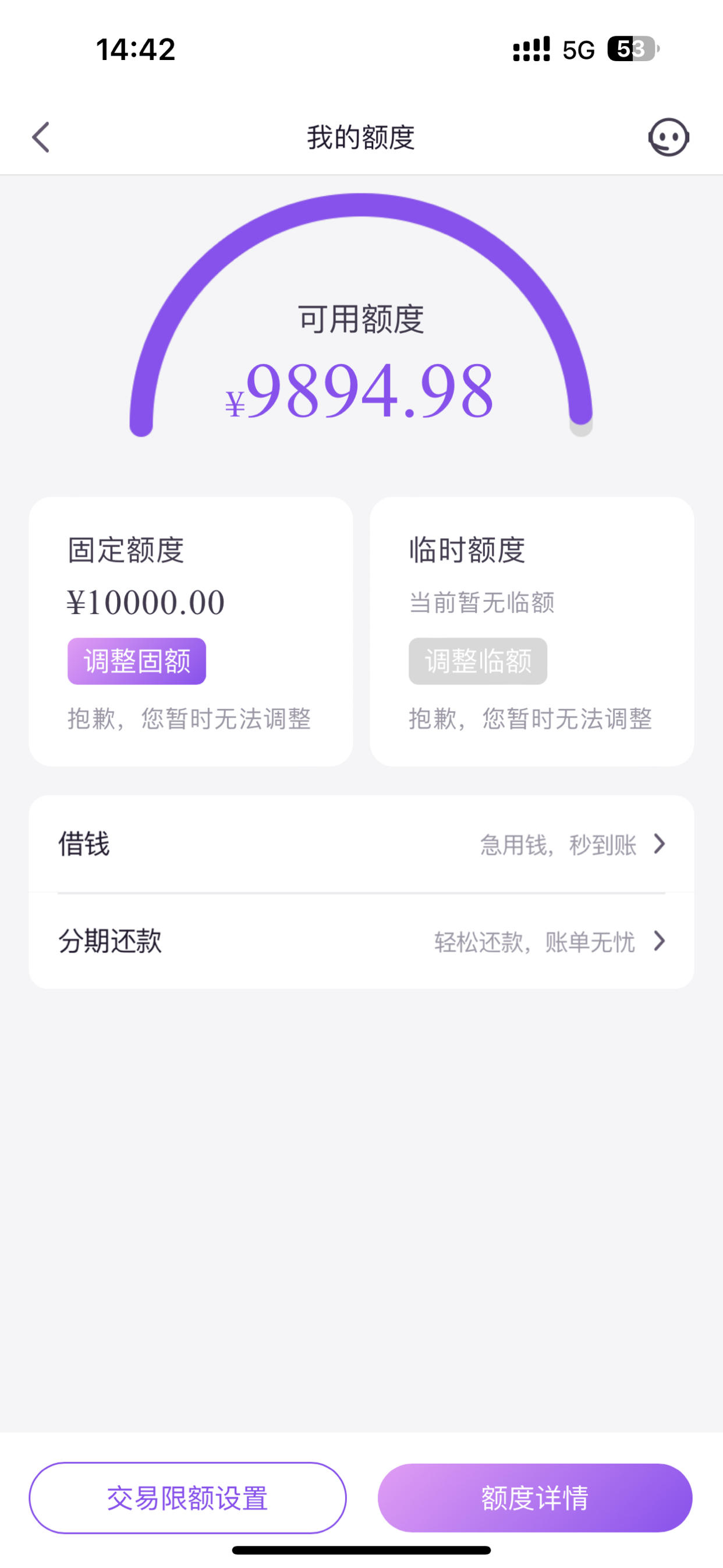Tap the greyed 调整临额 button
723x1568 pixels.
(x=478, y=661)
